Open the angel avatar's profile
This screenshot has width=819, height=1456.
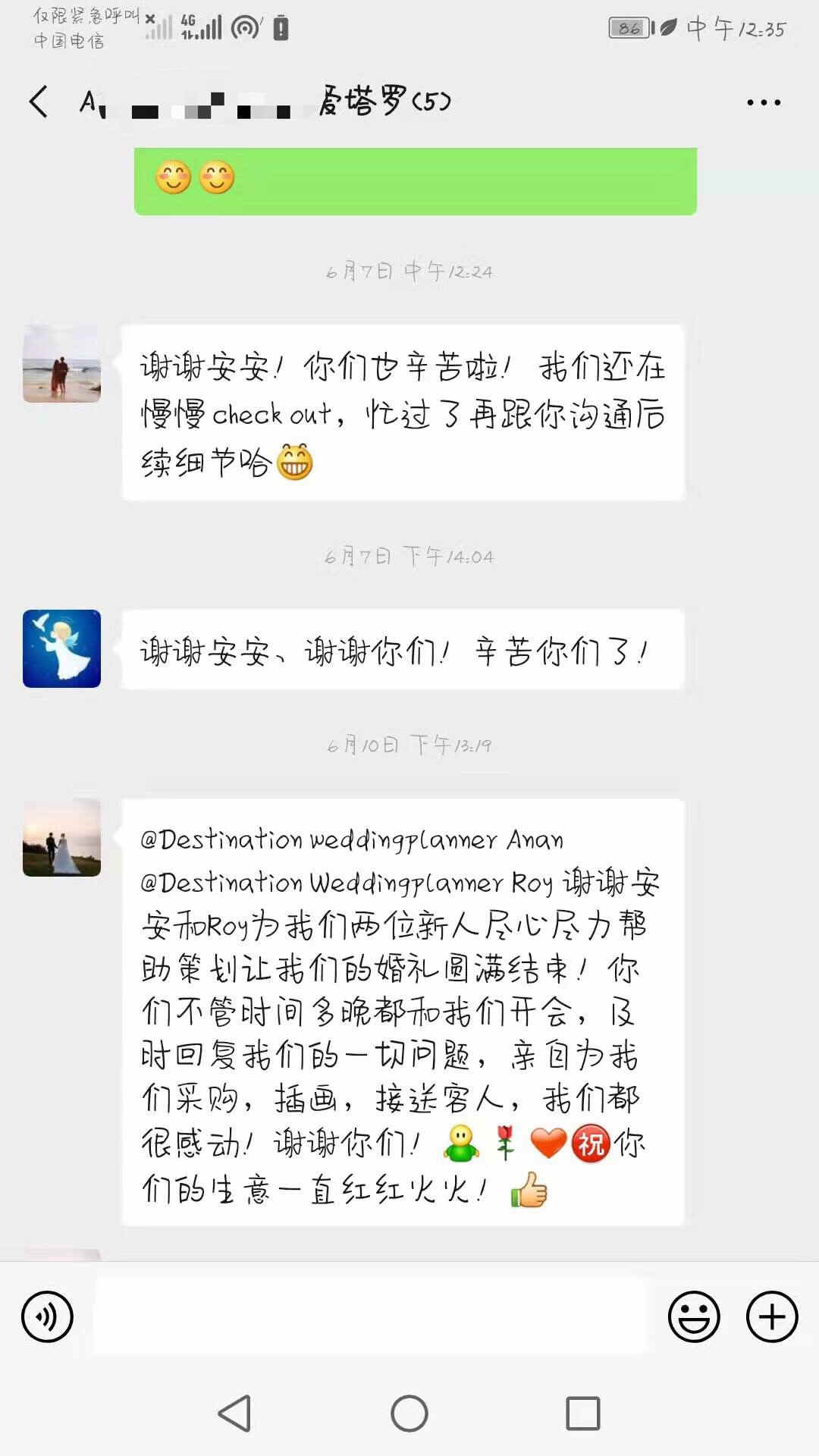(62, 649)
